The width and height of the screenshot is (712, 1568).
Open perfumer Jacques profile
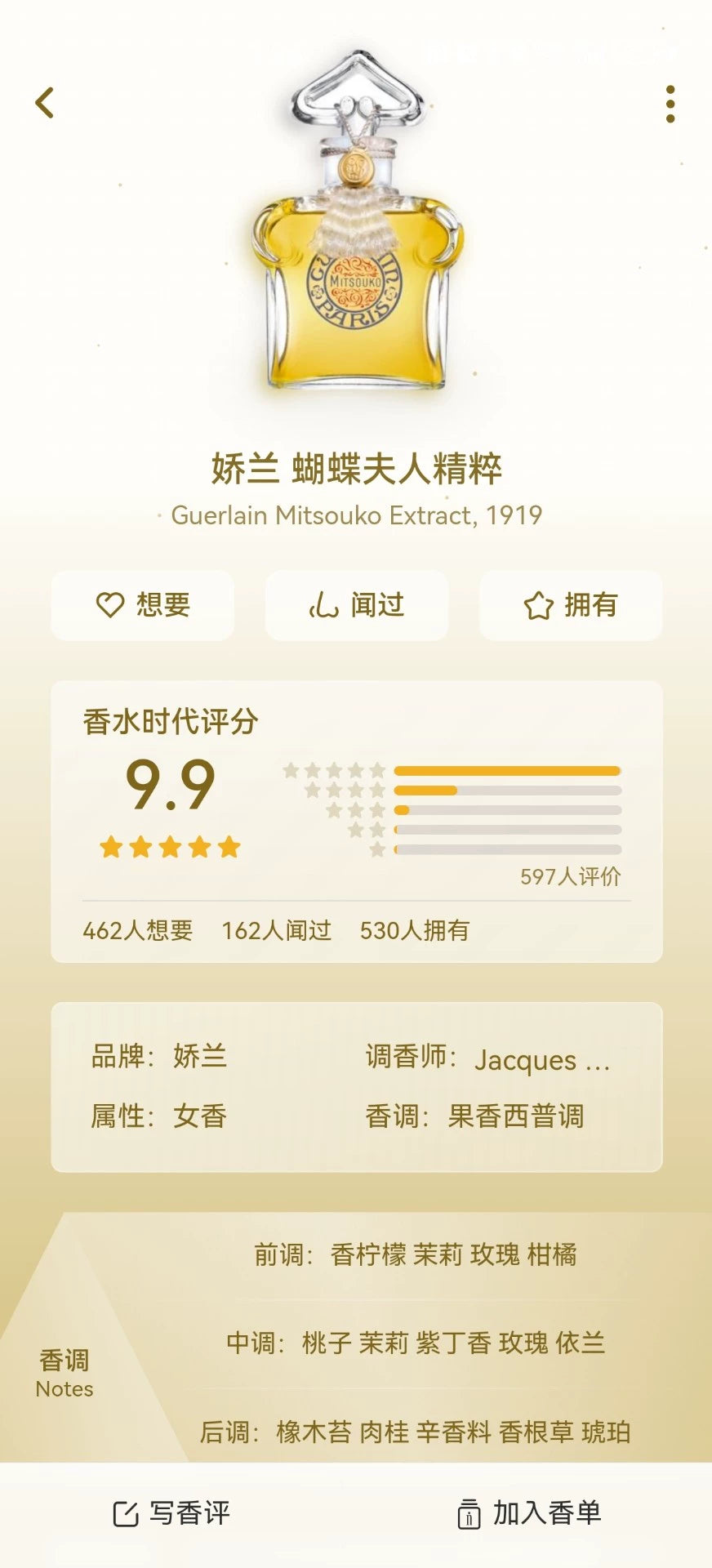click(x=541, y=1059)
